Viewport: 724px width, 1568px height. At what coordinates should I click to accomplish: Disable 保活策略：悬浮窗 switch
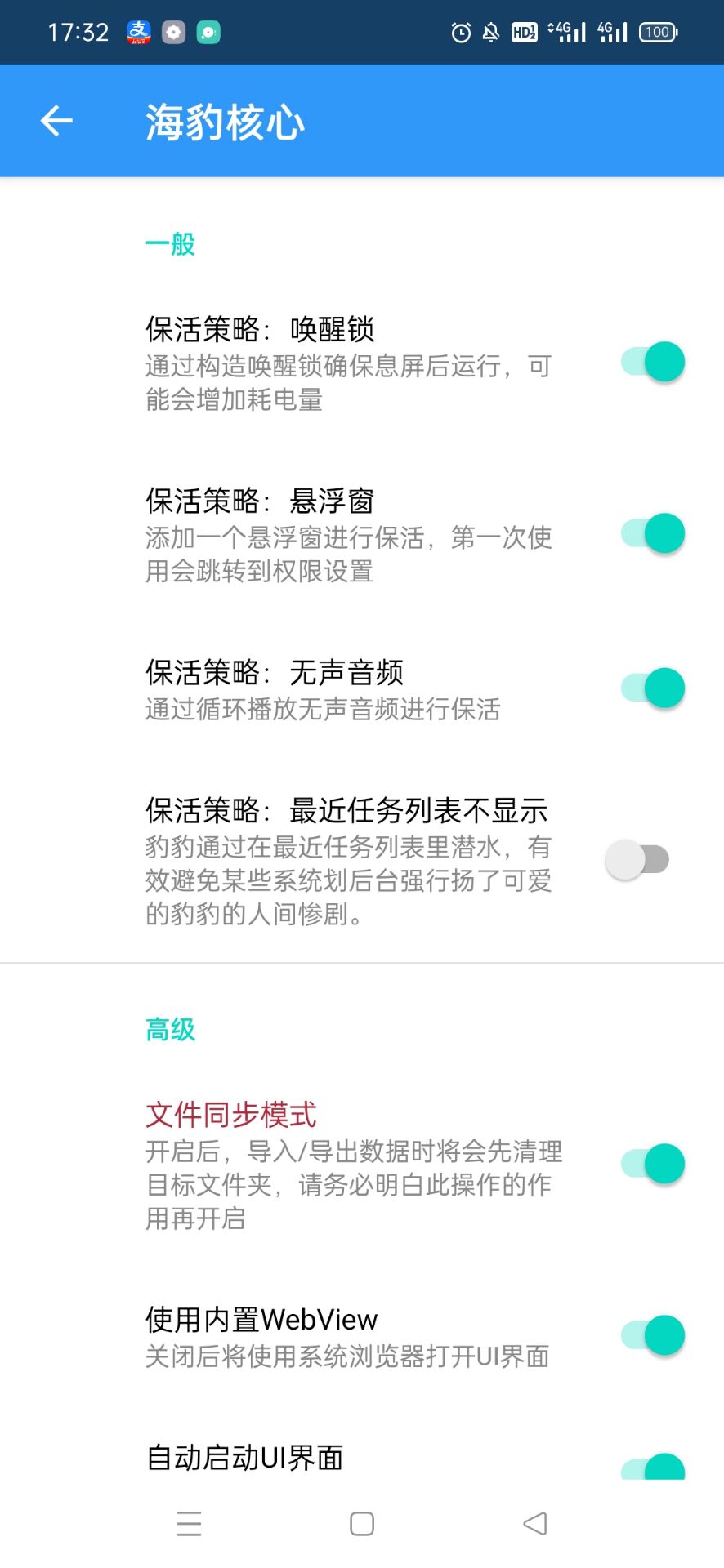[650, 532]
